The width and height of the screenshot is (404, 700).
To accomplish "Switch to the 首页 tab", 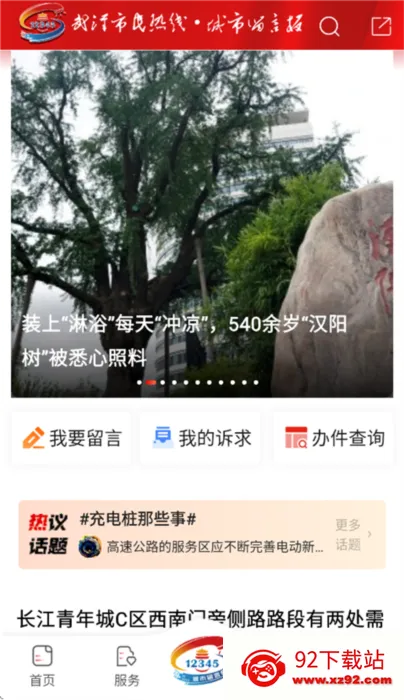I will pos(42,666).
